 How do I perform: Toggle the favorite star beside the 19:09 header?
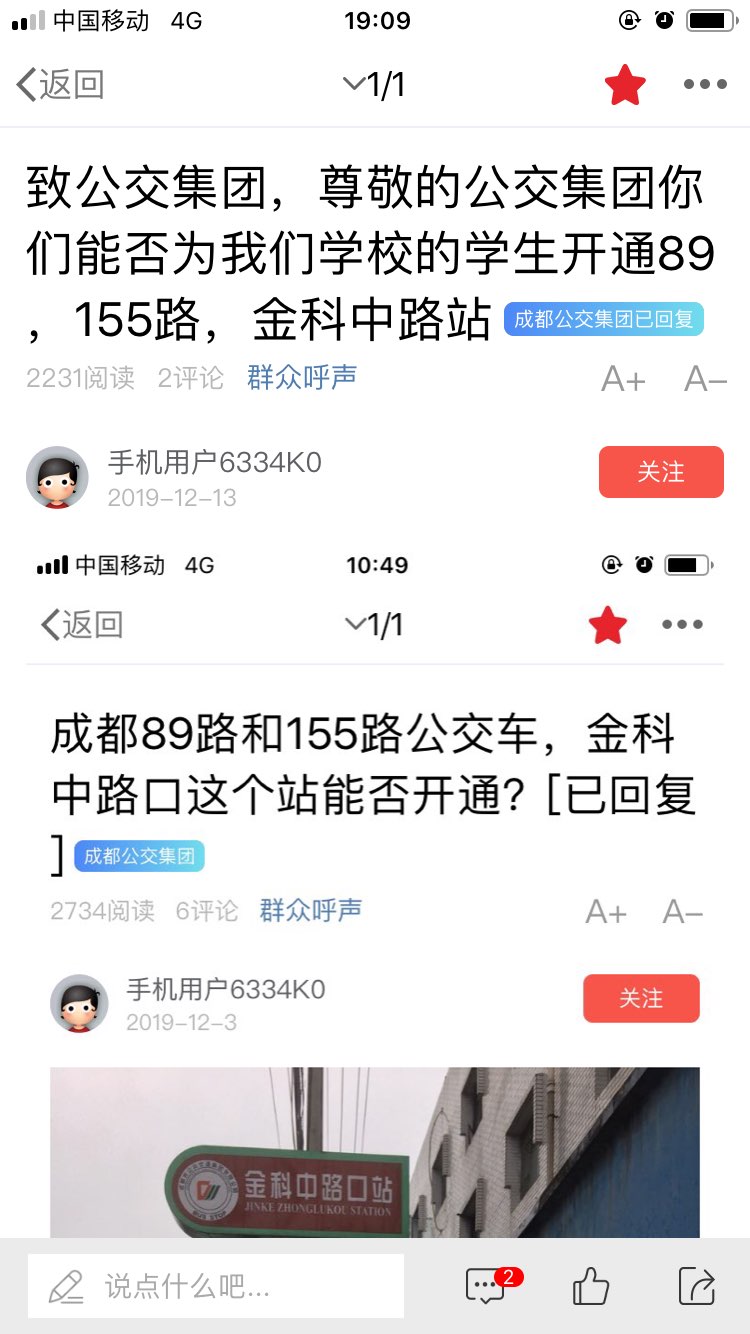coord(625,85)
